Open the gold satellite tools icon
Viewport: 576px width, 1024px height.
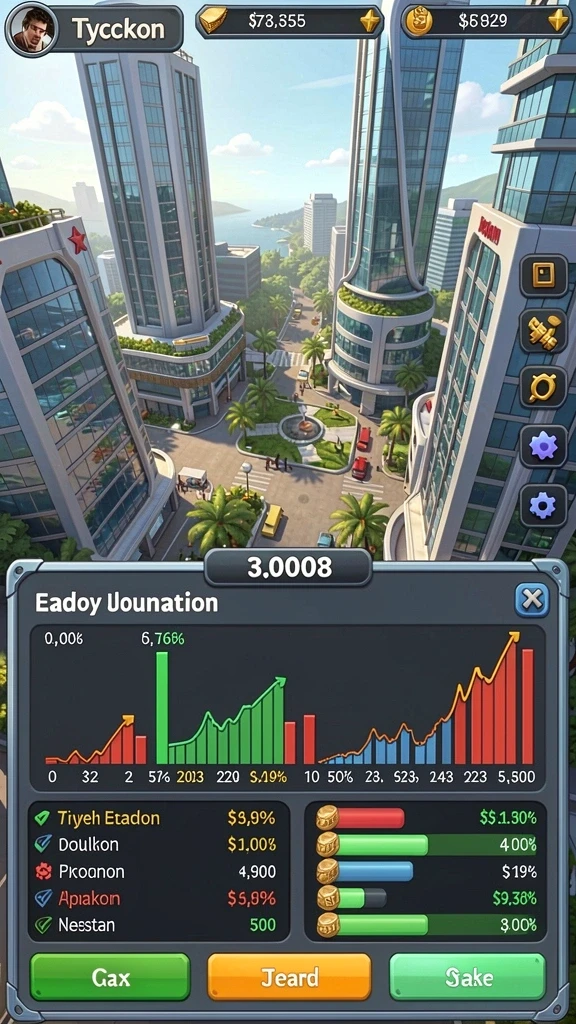pos(543,332)
